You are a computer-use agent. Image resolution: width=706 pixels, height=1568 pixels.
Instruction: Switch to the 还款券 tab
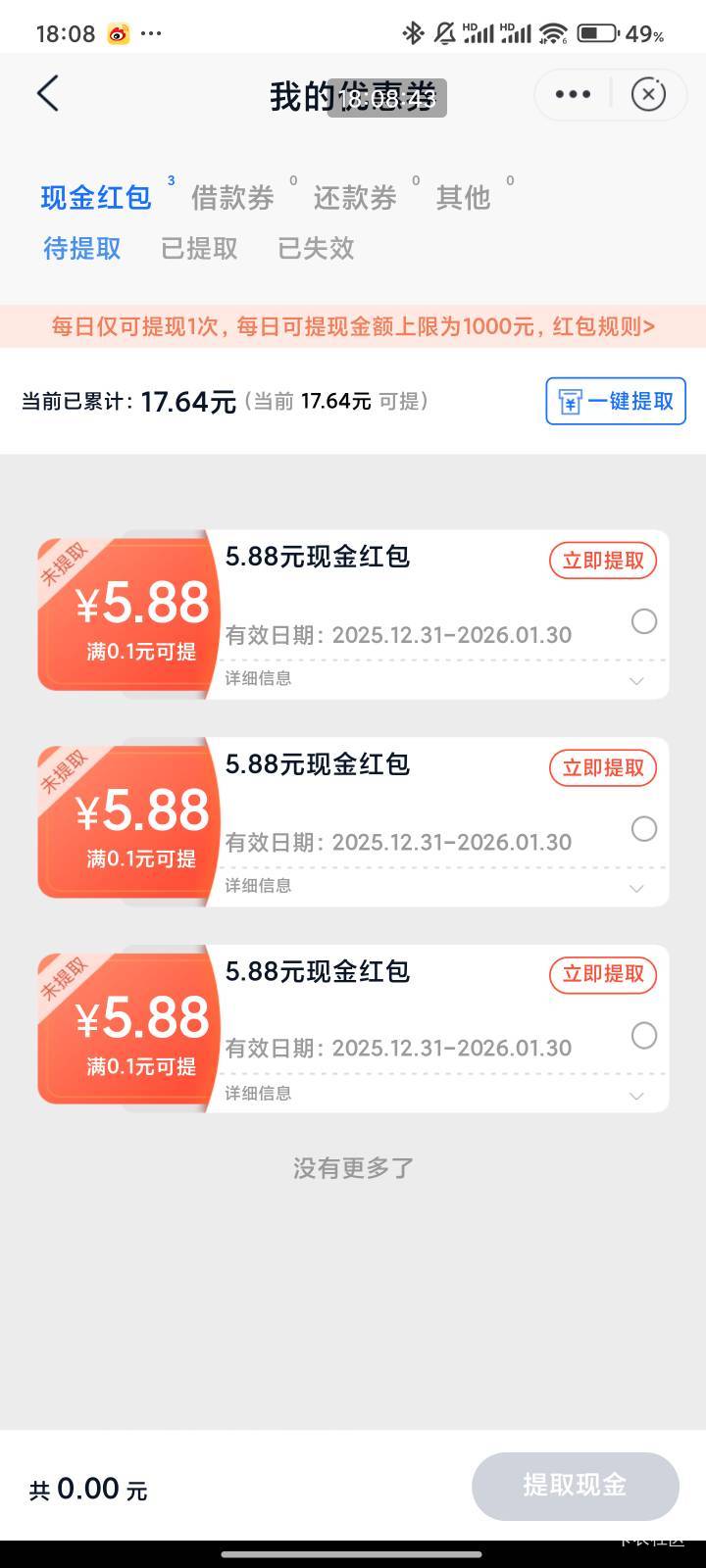click(x=355, y=198)
